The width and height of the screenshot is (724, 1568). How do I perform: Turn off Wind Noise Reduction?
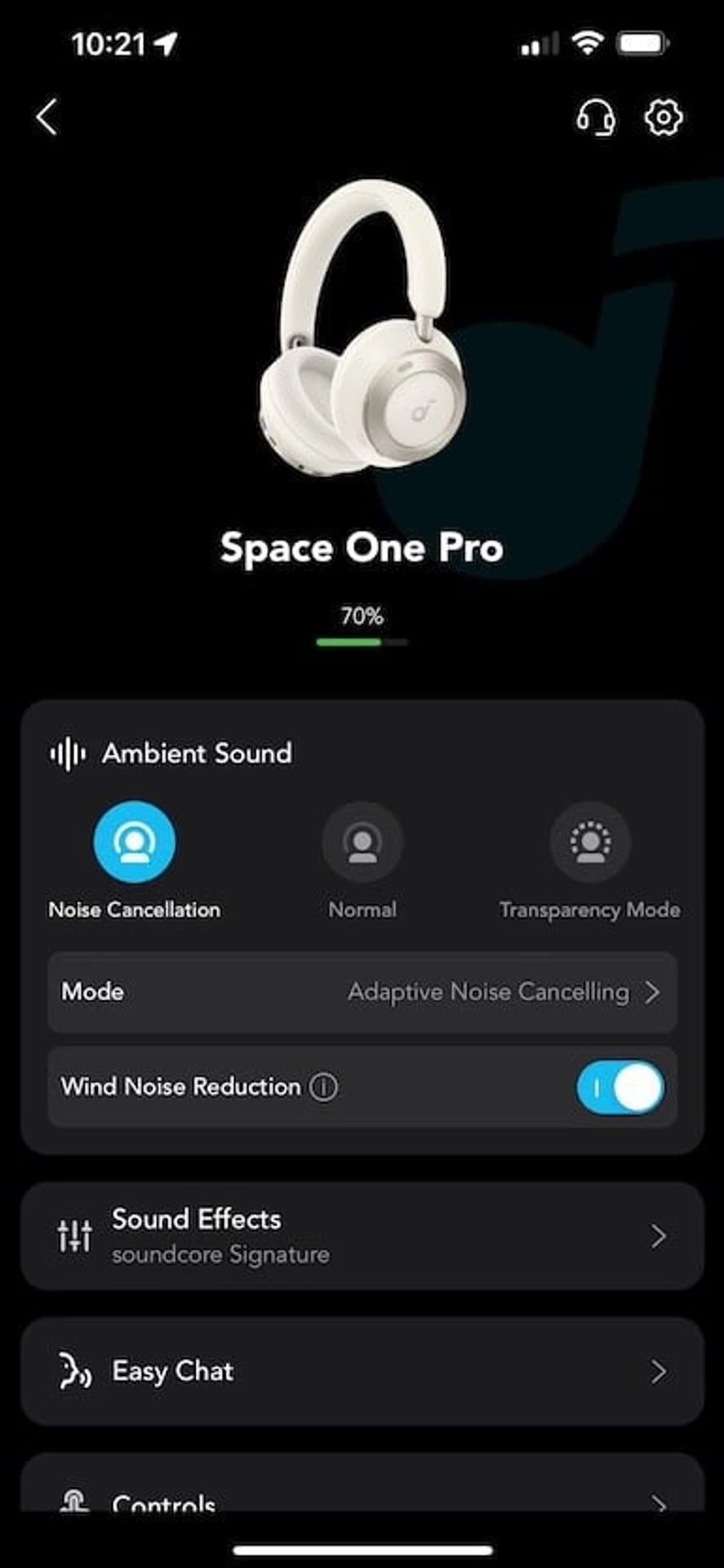[x=620, y=1087]
